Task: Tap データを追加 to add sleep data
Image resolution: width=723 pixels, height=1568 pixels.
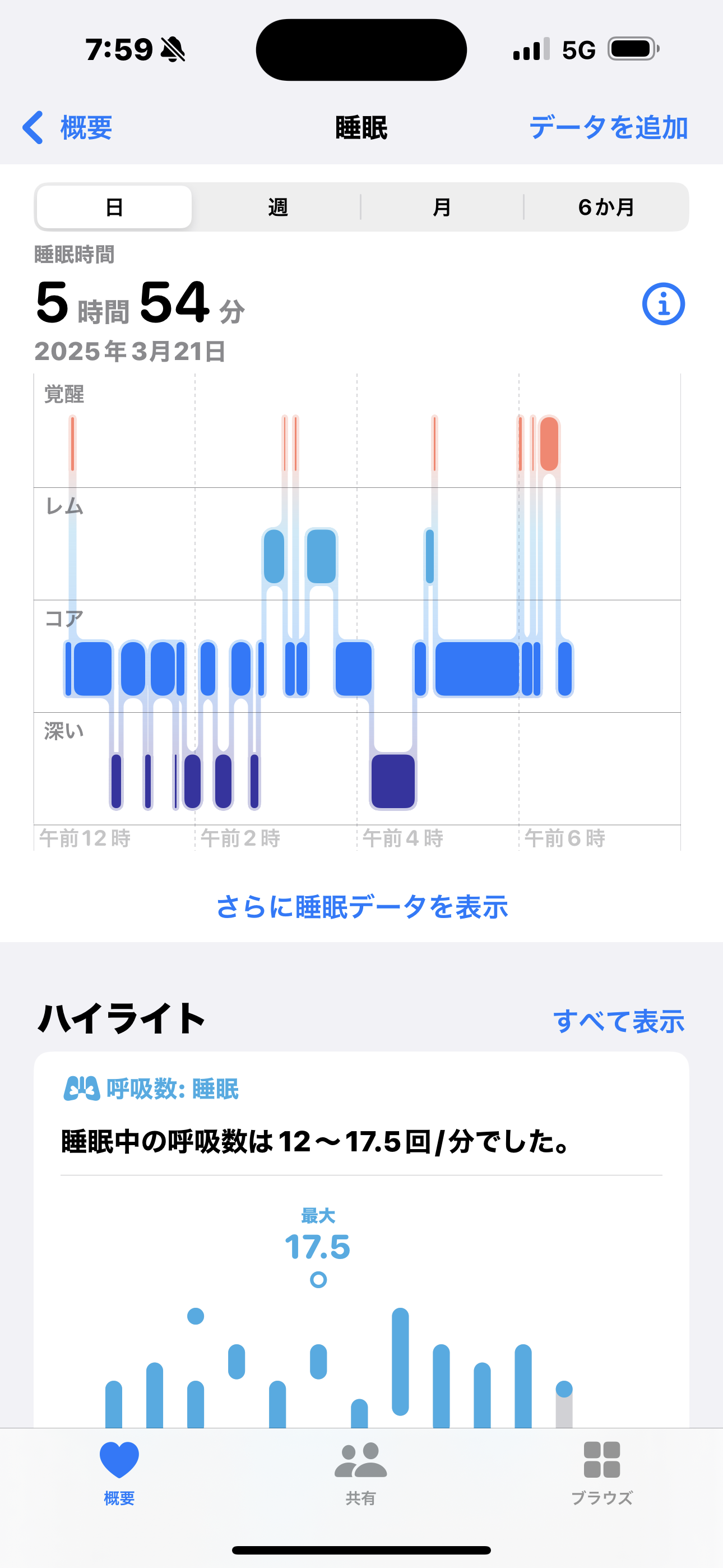Action: (608, 128)
